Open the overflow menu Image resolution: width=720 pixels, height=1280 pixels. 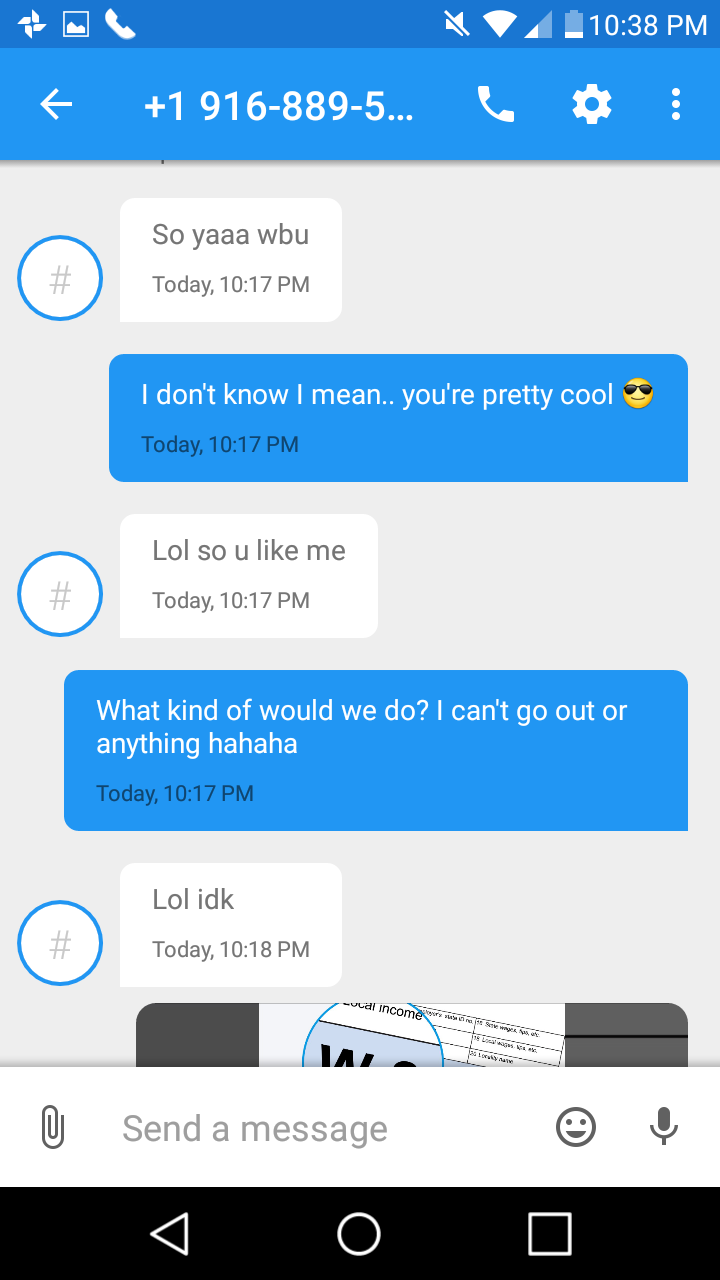point(676,104)
